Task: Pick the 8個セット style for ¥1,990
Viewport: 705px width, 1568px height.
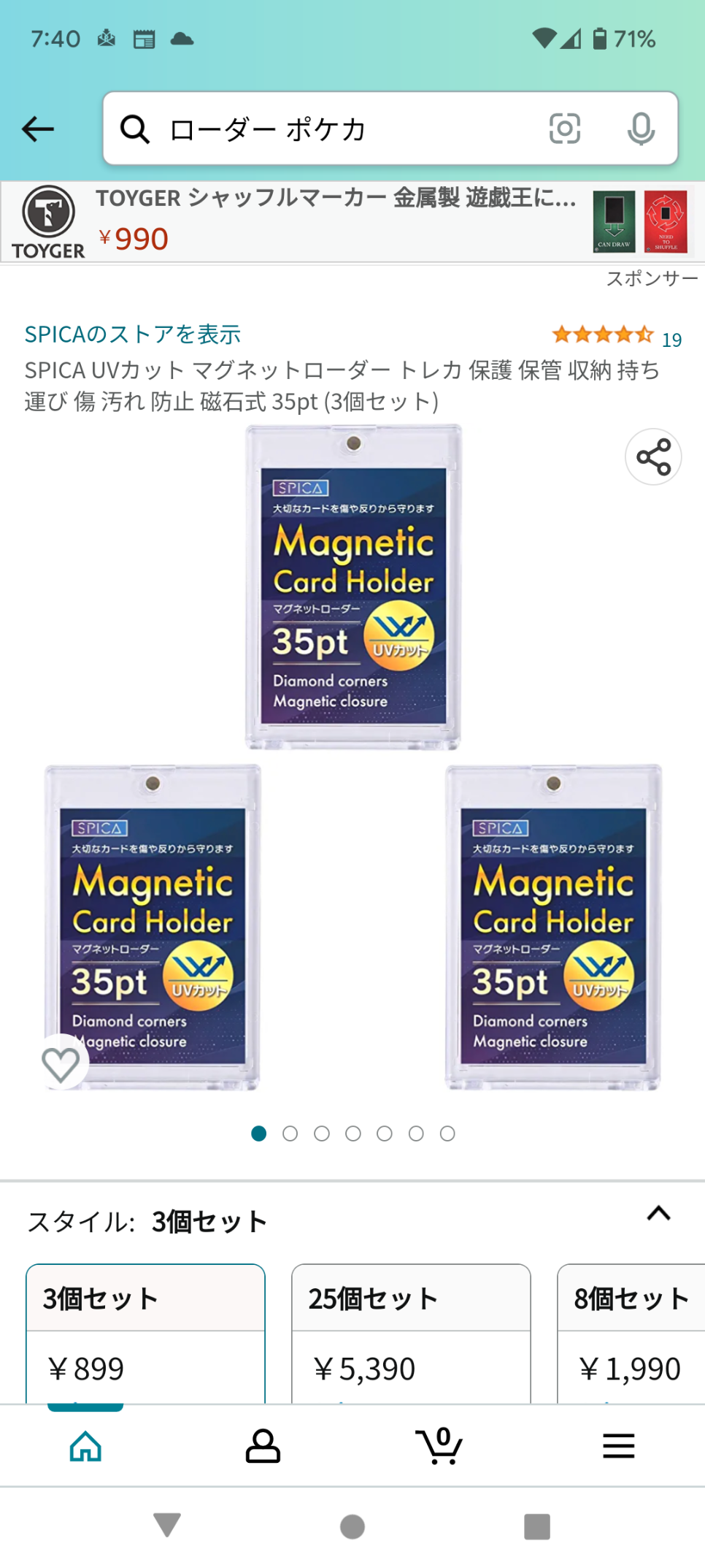Action: 631,1334
